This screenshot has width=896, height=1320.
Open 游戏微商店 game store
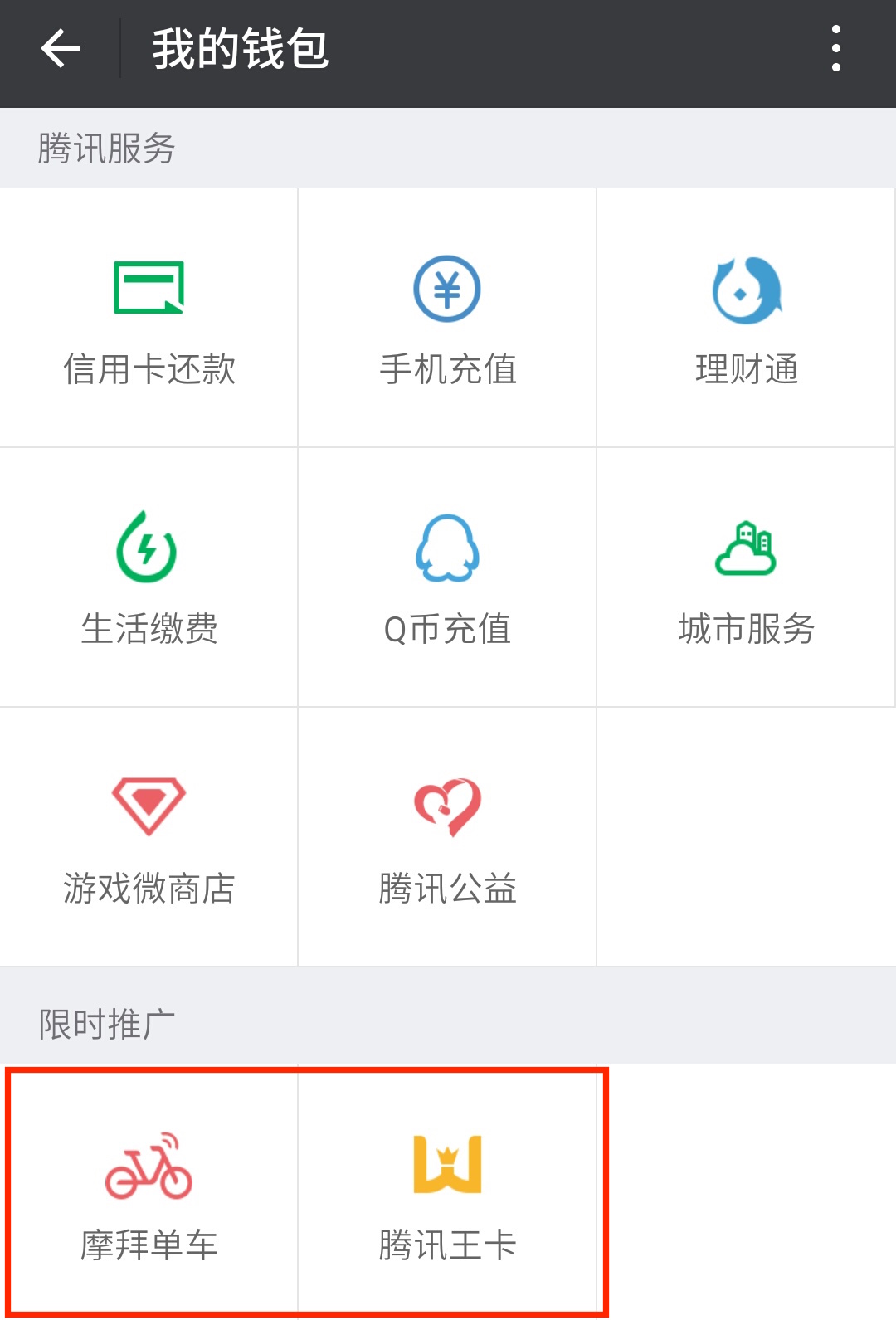[149, 838]
